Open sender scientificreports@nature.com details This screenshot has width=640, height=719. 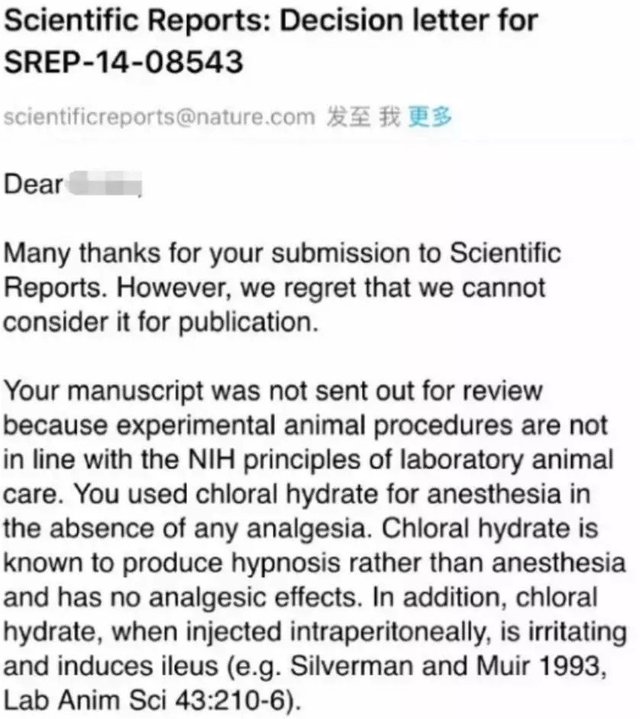click(160, 118)
